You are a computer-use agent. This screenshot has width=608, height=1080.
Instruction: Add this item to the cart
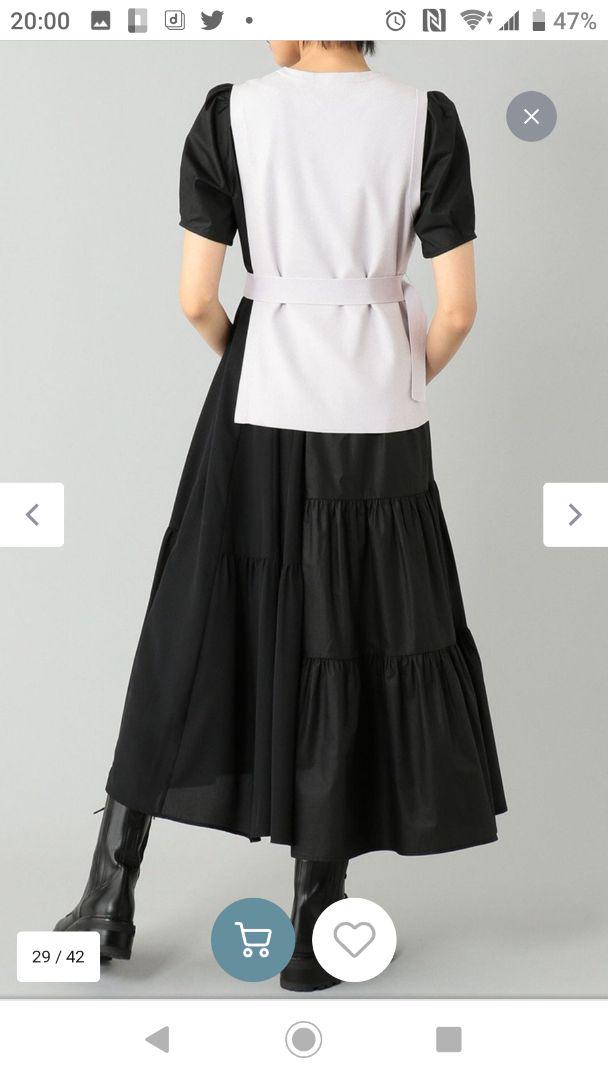(253, 940)
